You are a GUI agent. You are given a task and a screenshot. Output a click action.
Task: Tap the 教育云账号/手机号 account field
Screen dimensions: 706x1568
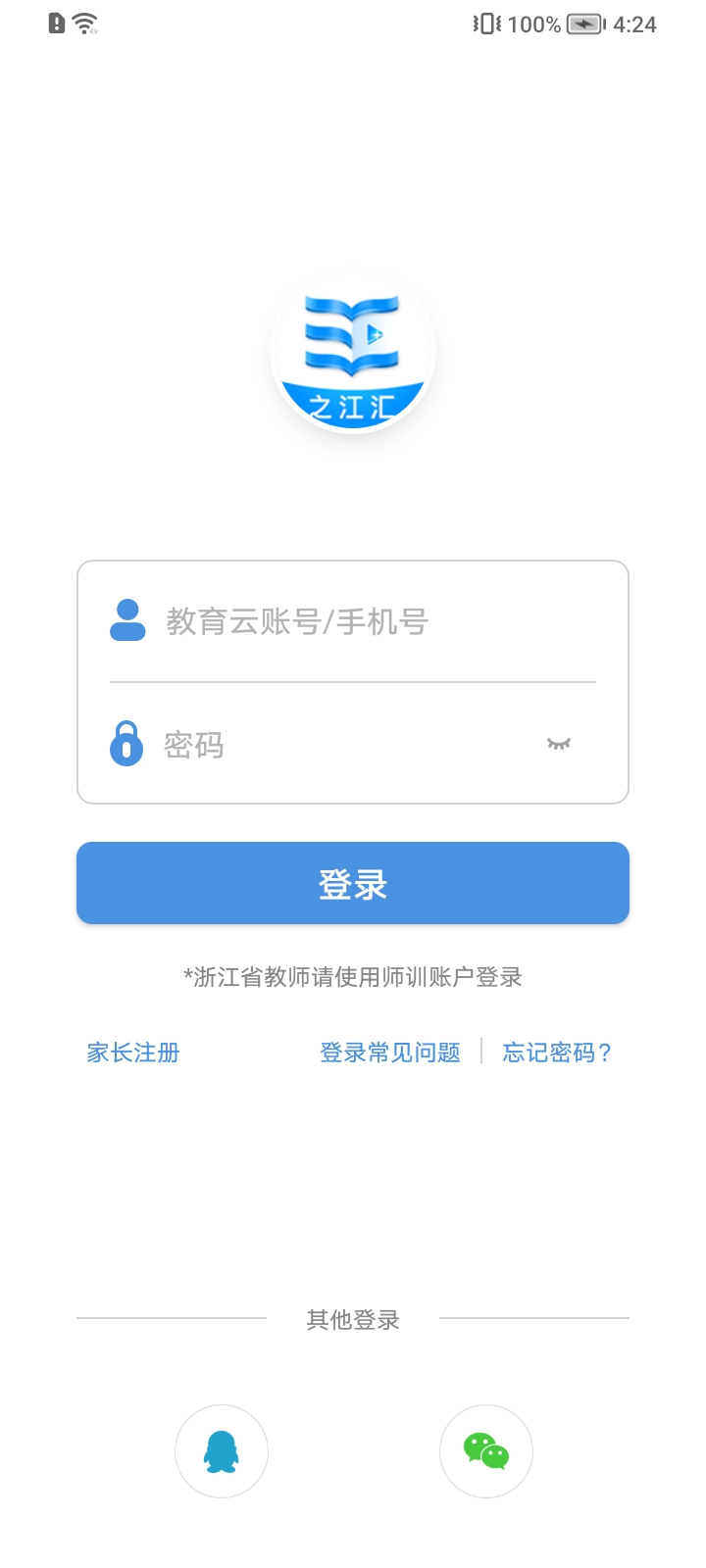pos(373,621)
